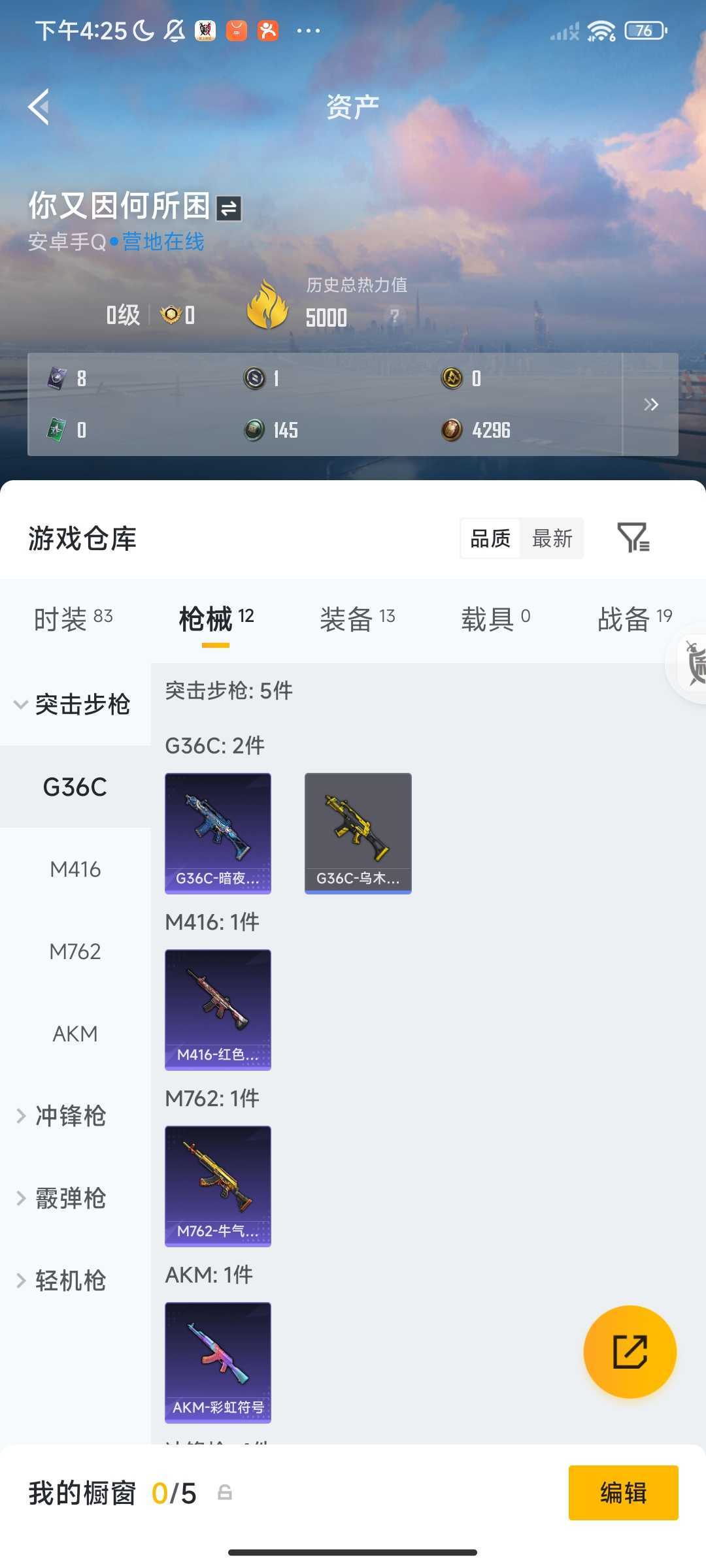Viewport: 706px width, 1568px height.
Task: Switch sorting to 最新
Action: pos(552,538)
